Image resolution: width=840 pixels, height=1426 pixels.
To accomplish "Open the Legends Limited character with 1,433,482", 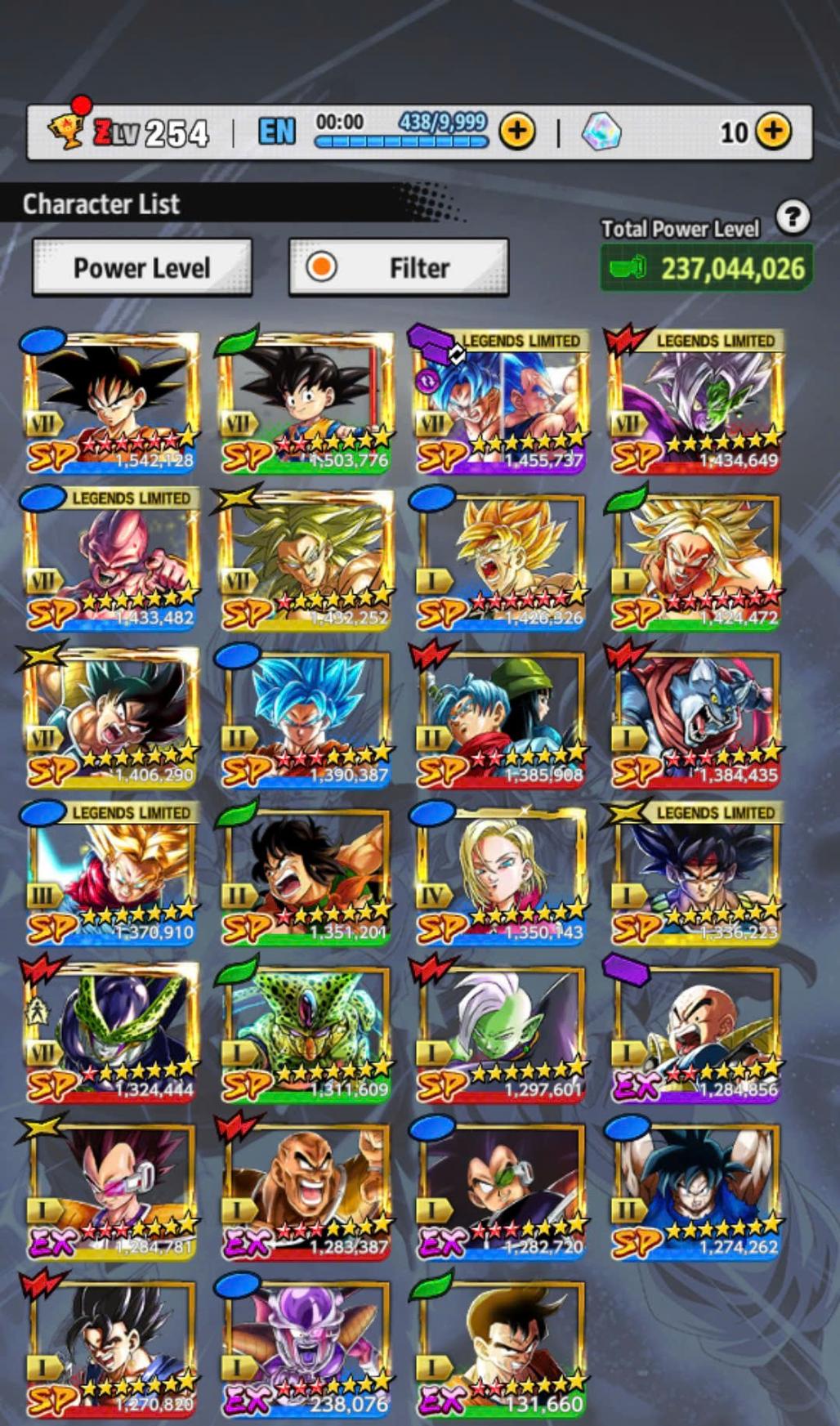I will pyautogui.click(x=112, y=560).
